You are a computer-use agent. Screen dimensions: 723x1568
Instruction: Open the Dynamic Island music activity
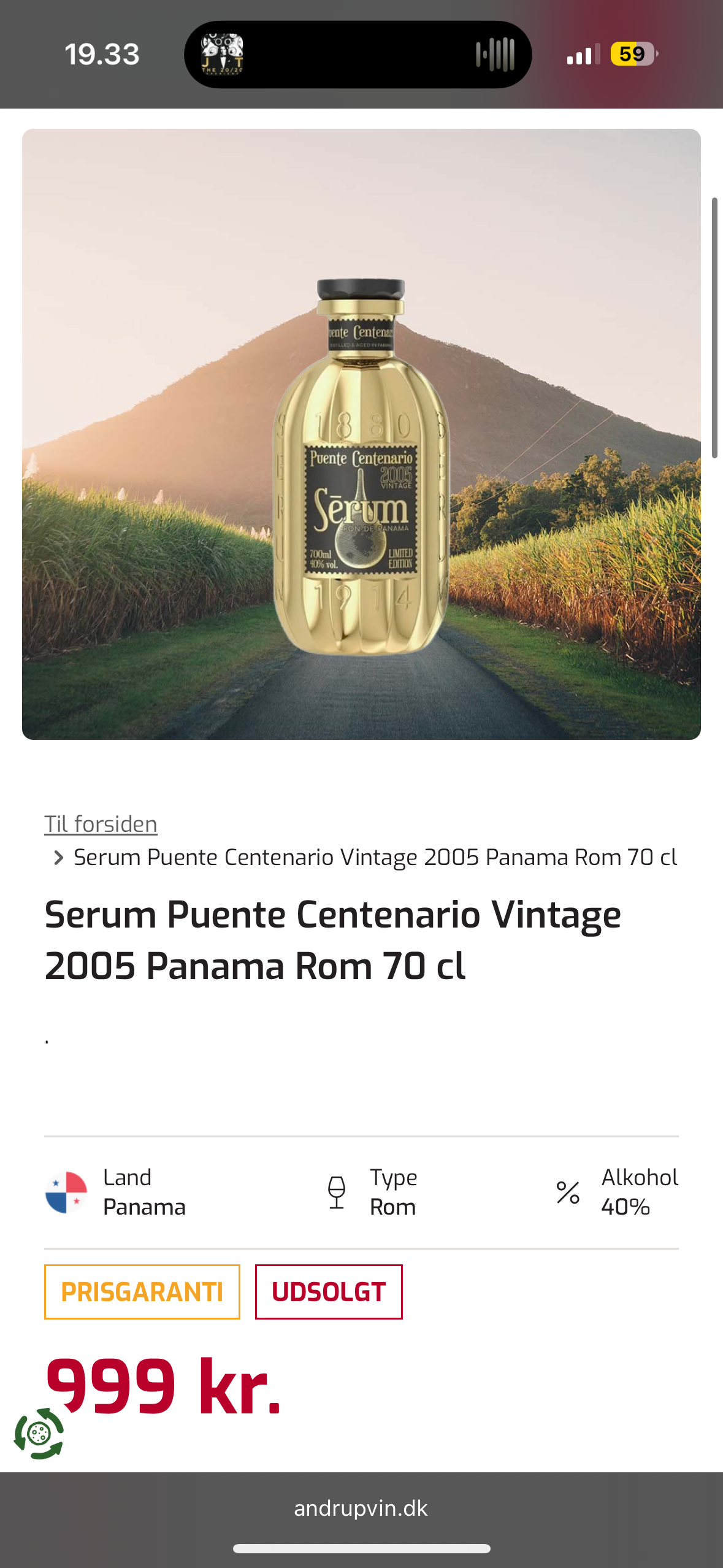tap(358, 55)
